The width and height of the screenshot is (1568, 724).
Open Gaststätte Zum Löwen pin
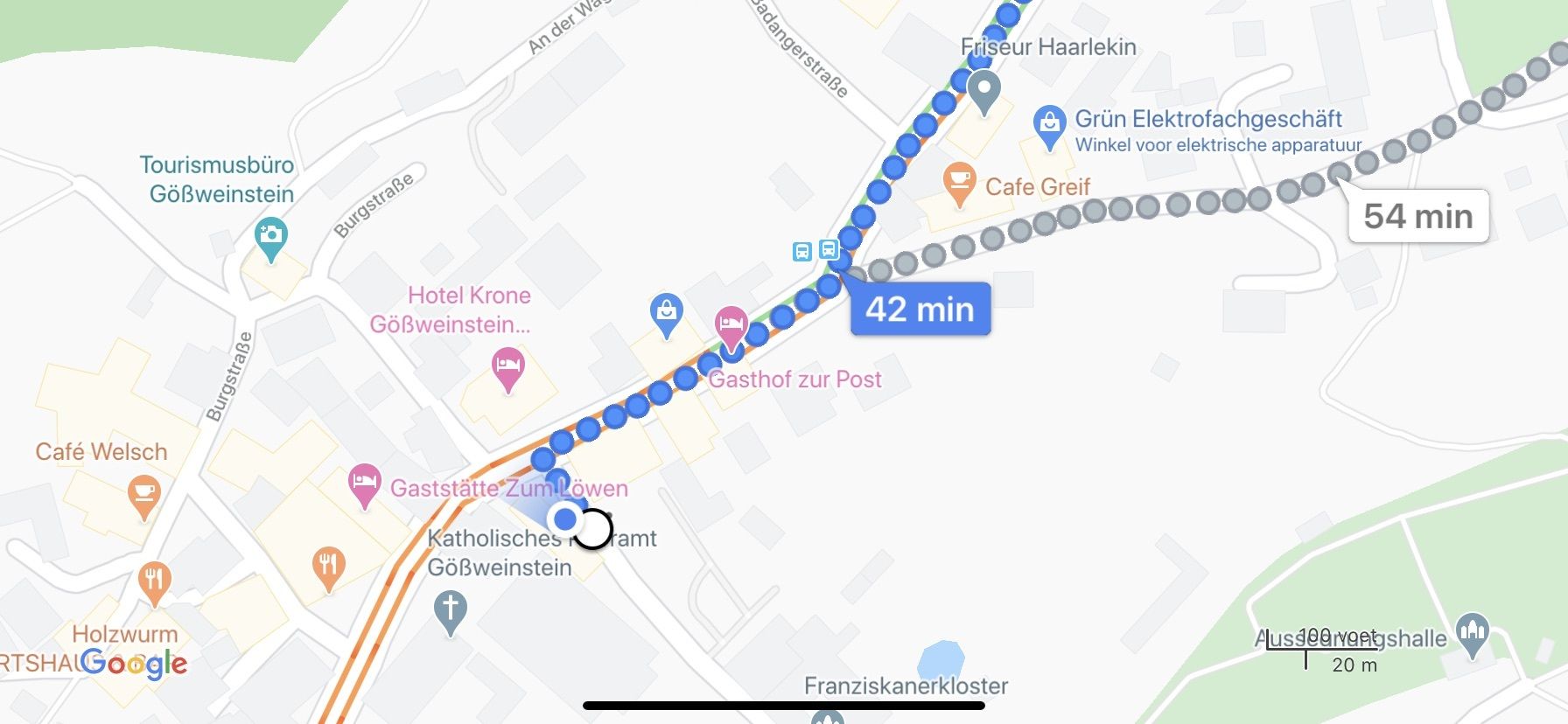(364, 484)
